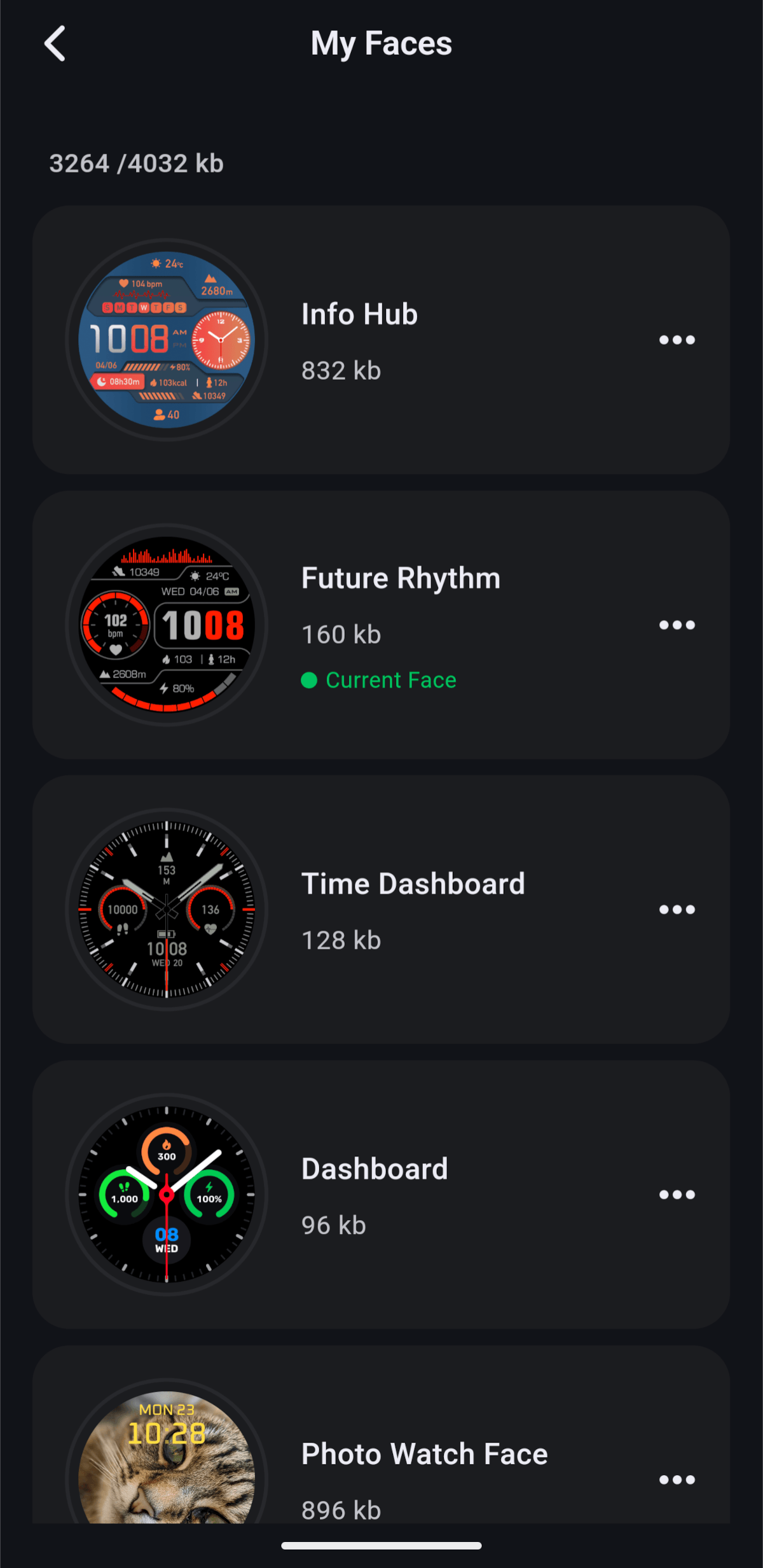Viewport: 763px width, 1568px height.
Task: Open more options for Future Rhythm
Action: coord(677,625)
